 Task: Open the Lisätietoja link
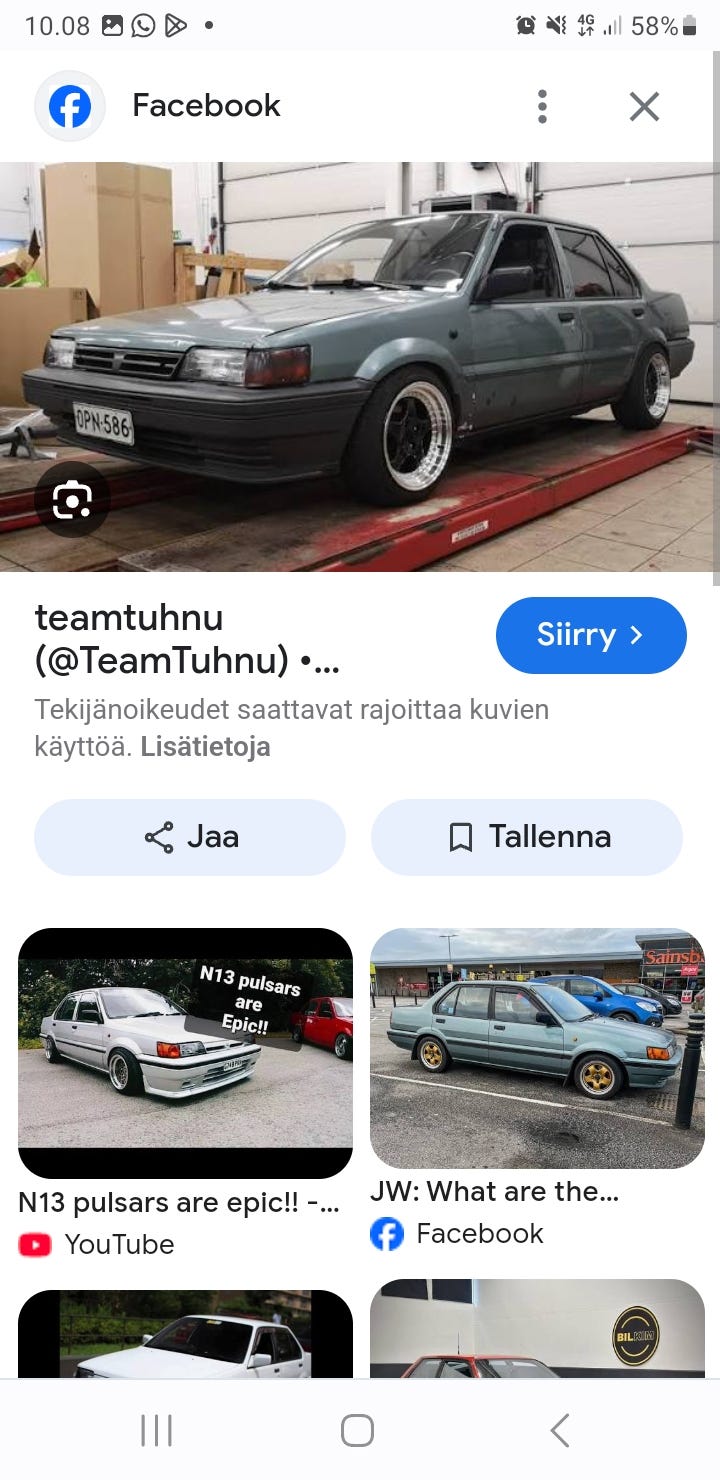205,746
